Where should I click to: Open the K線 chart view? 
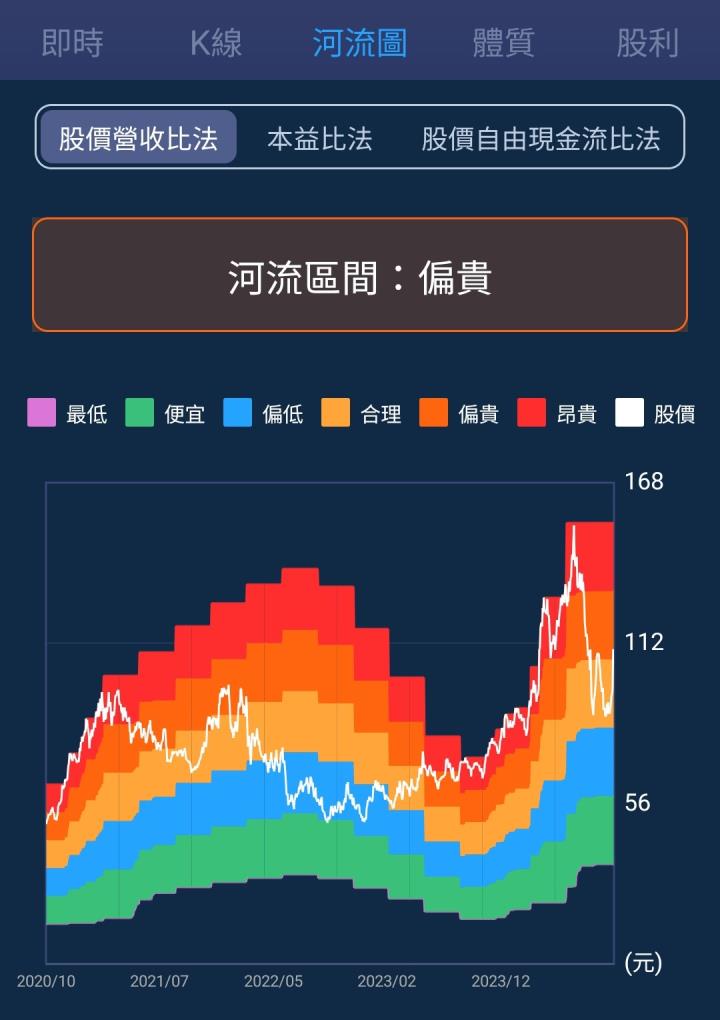tap(214, 44)
